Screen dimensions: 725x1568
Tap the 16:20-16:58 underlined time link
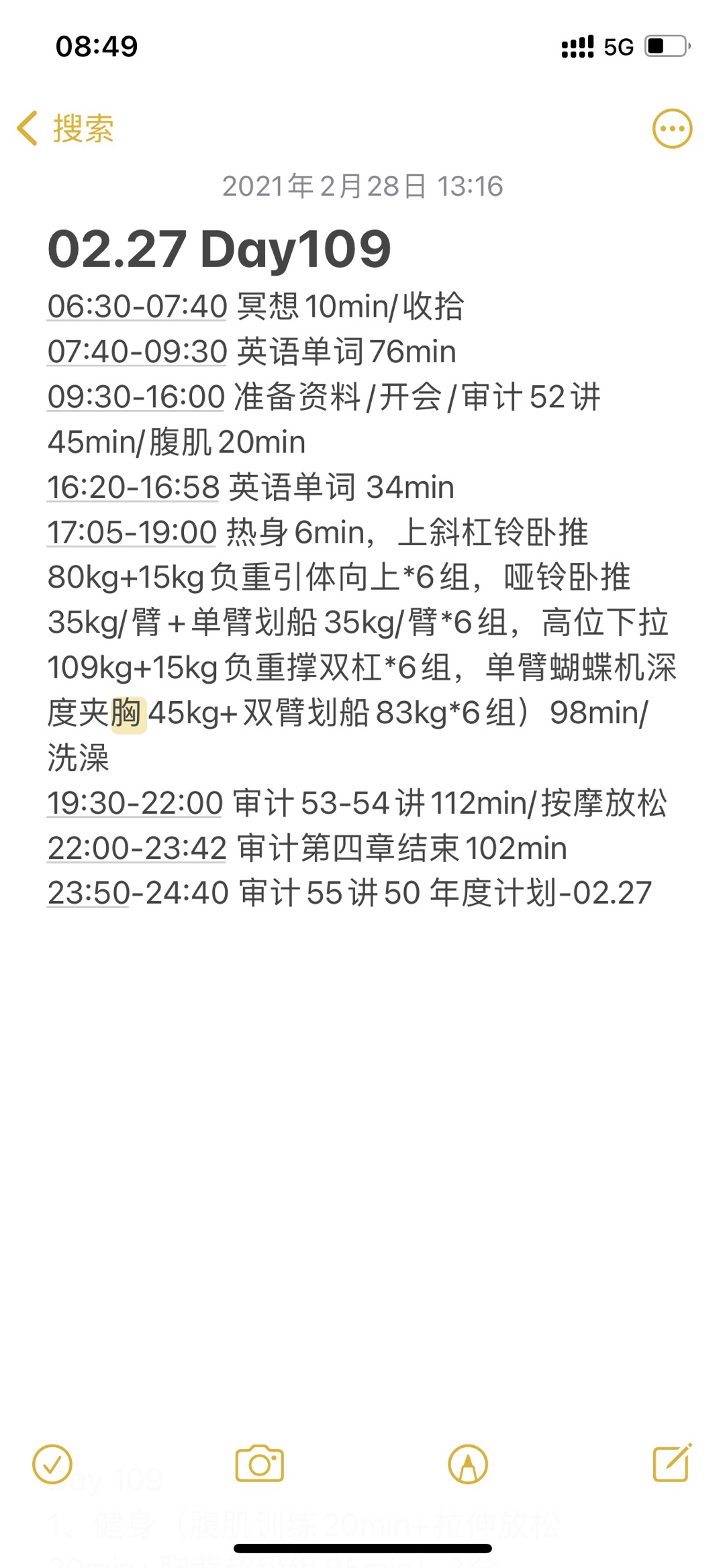(134, 487)
